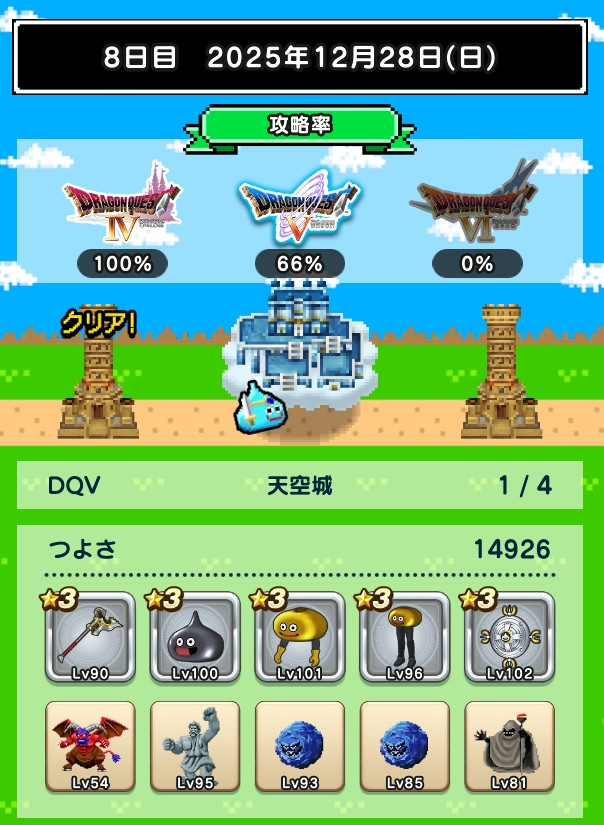View the Lv54 red demon monster
604x825 pixels.
pyautogui.click(x=90, y=746)
